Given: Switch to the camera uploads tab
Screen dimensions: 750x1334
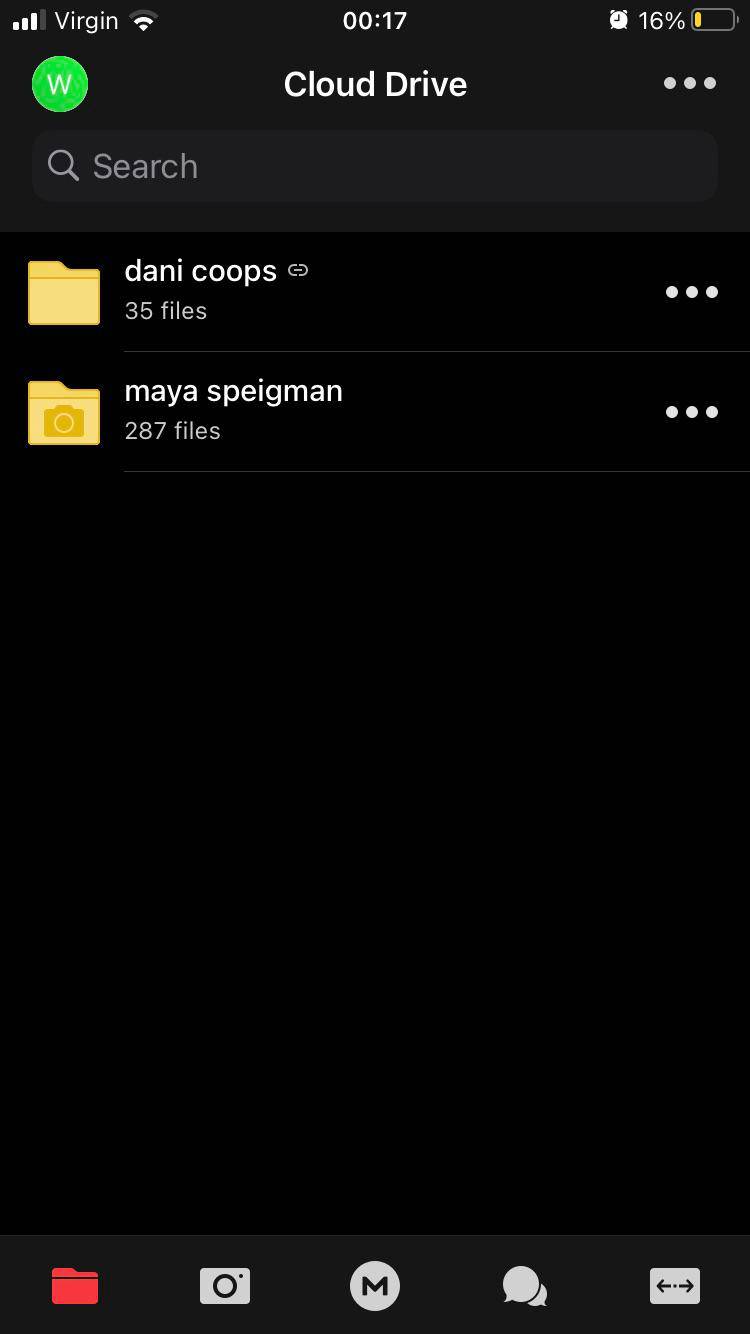Looking at the screenshot, I should coord(225,1286).
